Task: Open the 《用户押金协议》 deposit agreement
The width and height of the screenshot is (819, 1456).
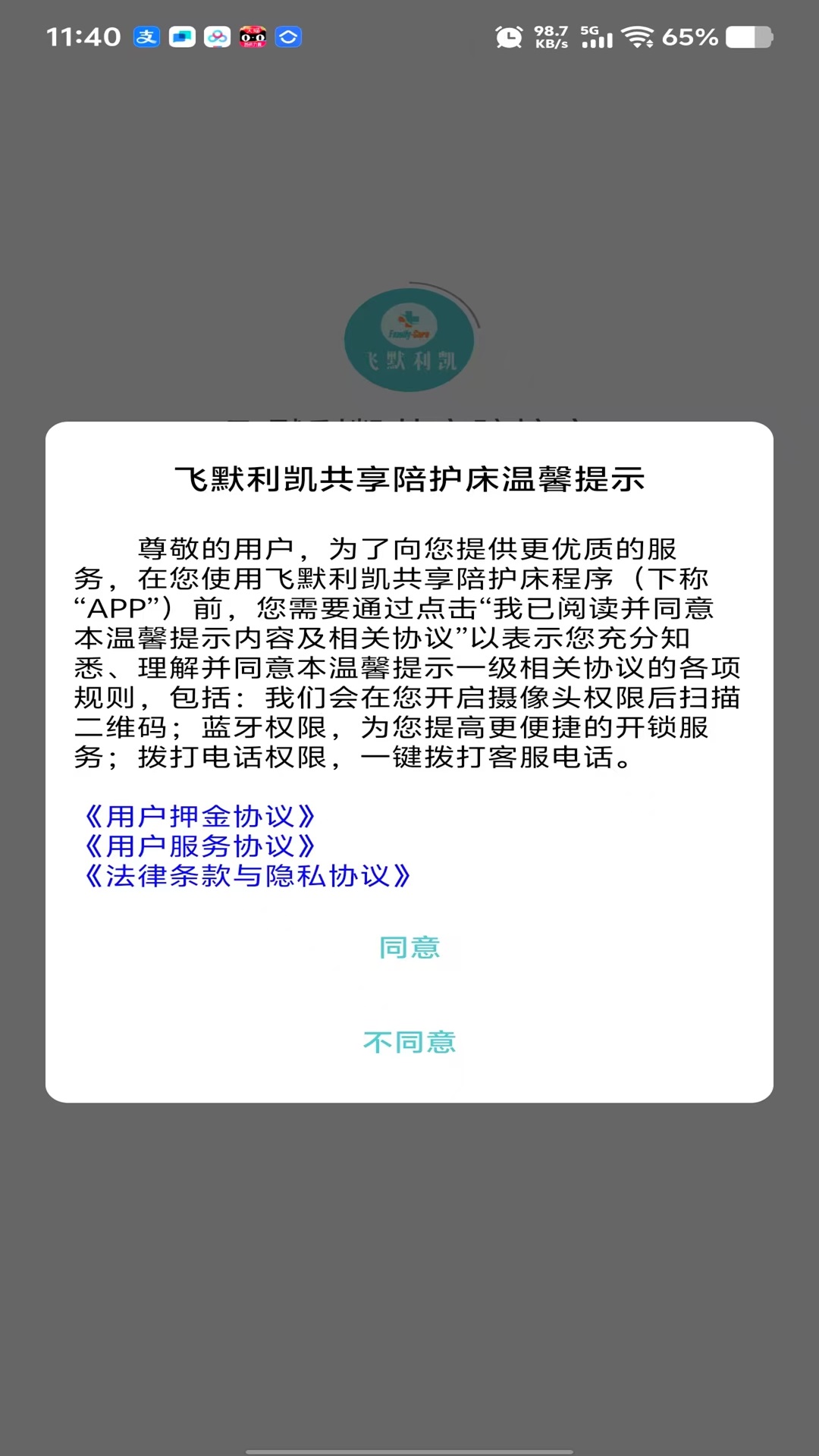Action: pyautogui.click(x=201, y=817)
